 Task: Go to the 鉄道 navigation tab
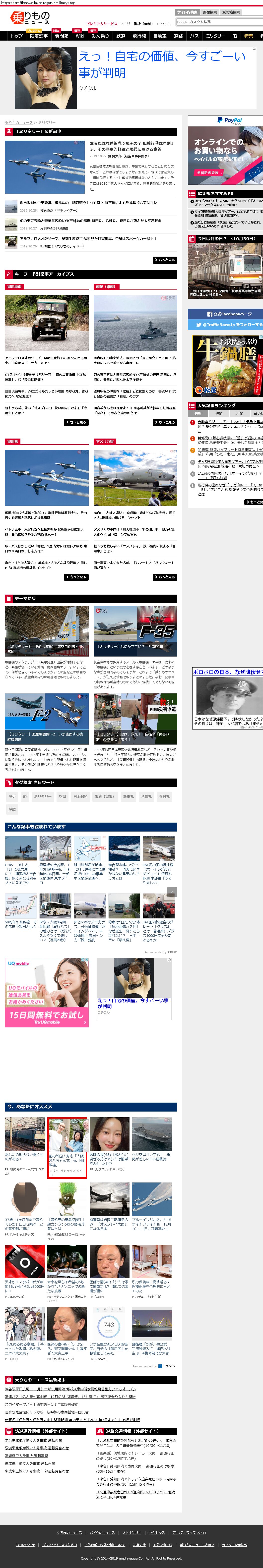pyautogui.click(x=121, y=36)
